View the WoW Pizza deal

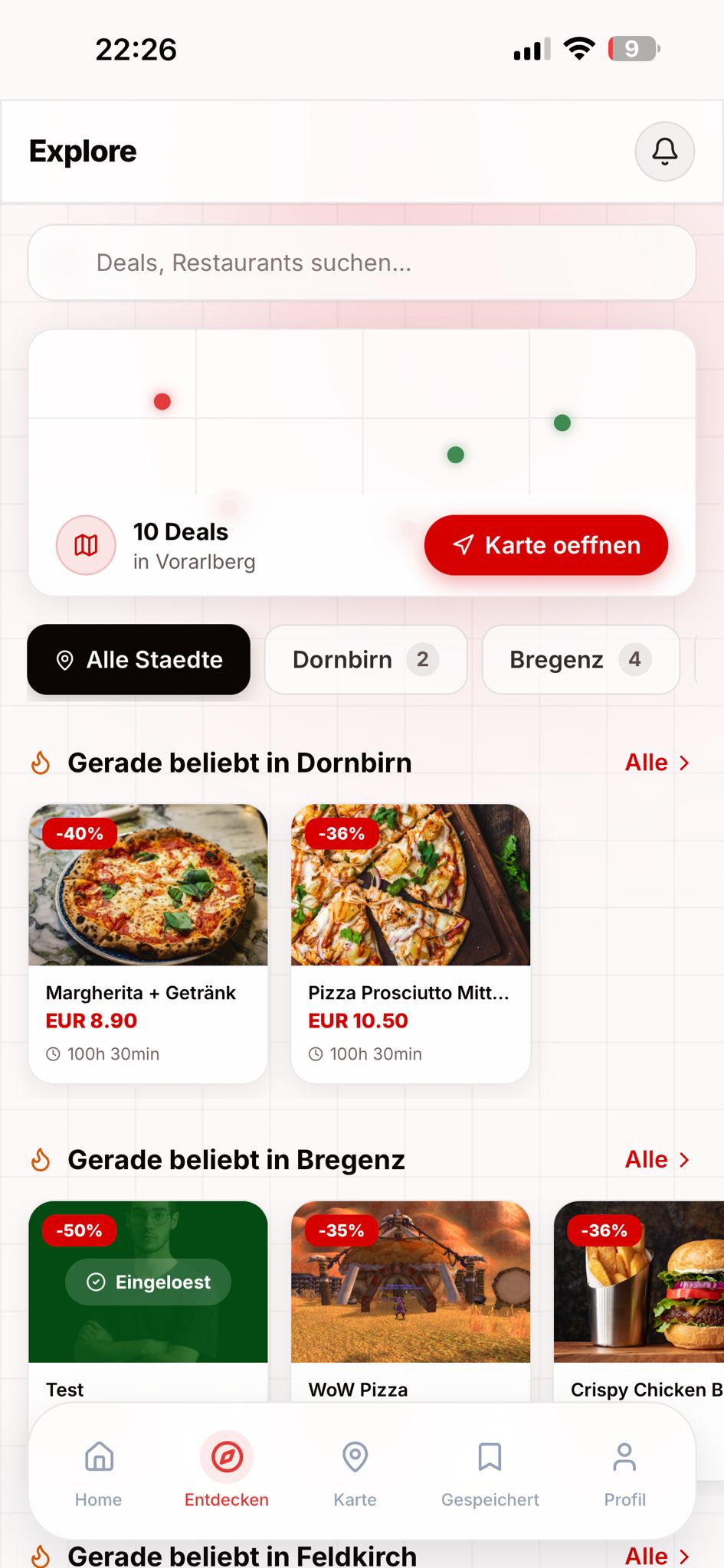pyautogui.click(x=411, y=1302)
